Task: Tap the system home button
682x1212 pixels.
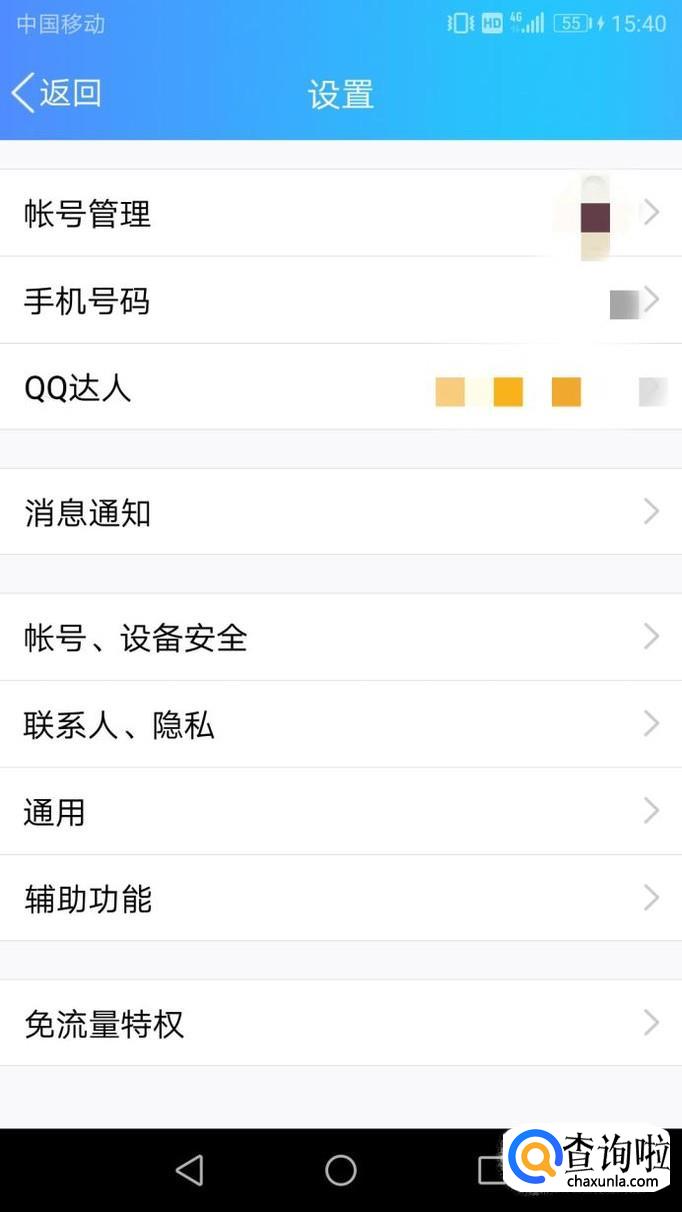Action: coord(341,1169)
